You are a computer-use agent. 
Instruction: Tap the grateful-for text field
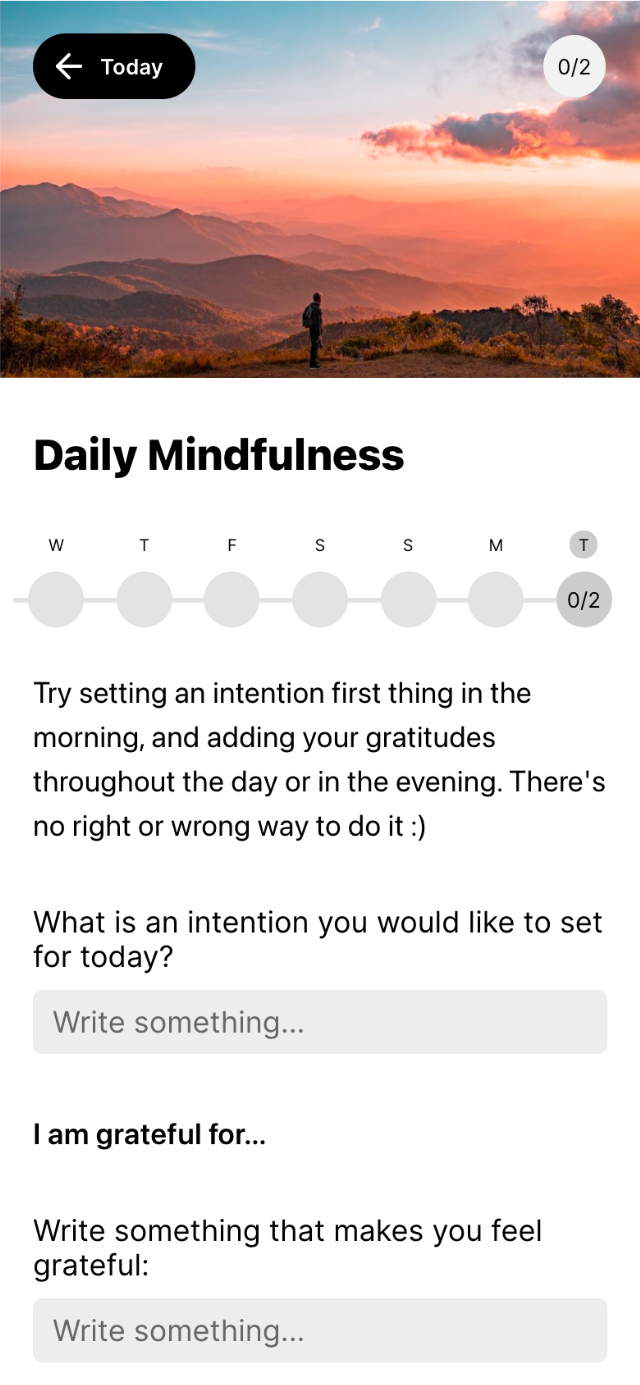tap(320, 1330)
